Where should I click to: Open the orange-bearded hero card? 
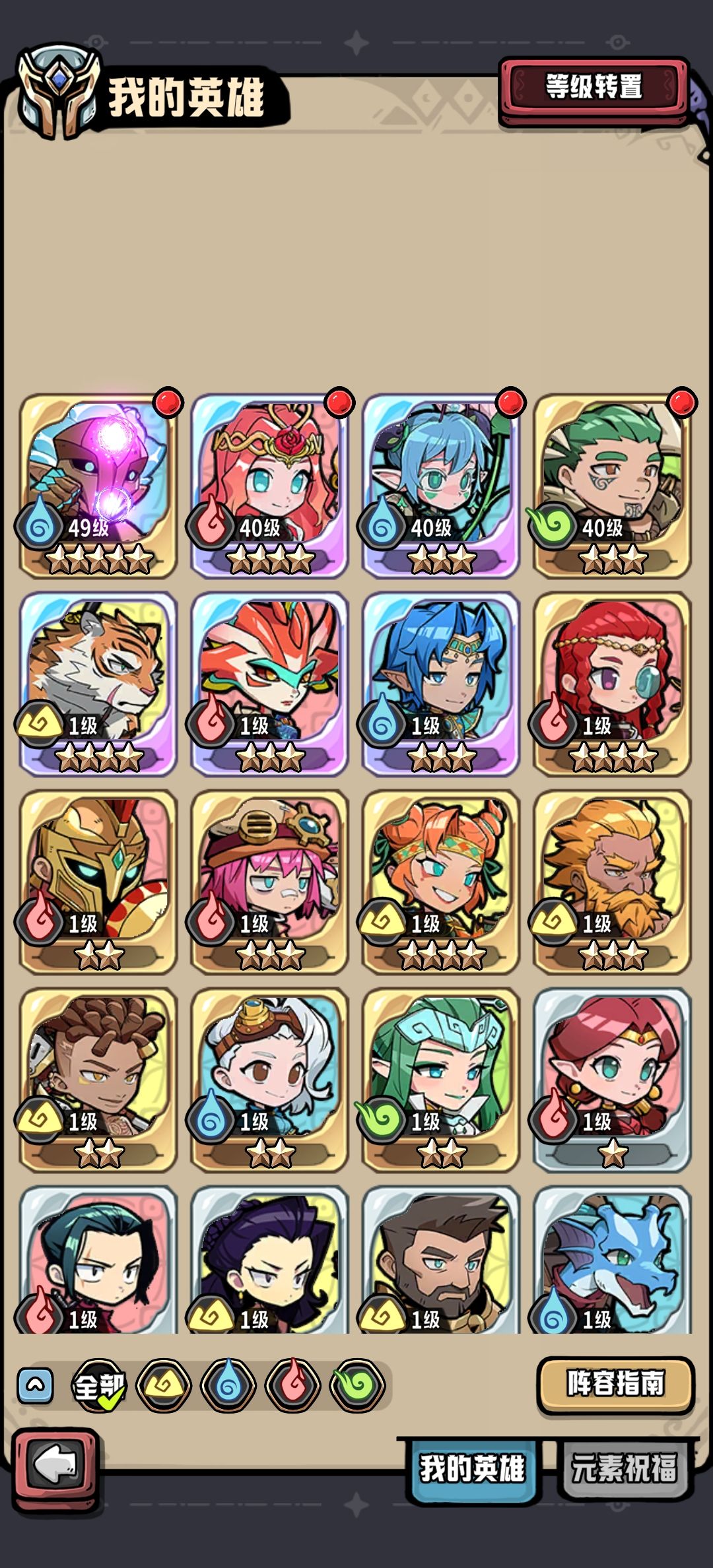pos(612,882)
